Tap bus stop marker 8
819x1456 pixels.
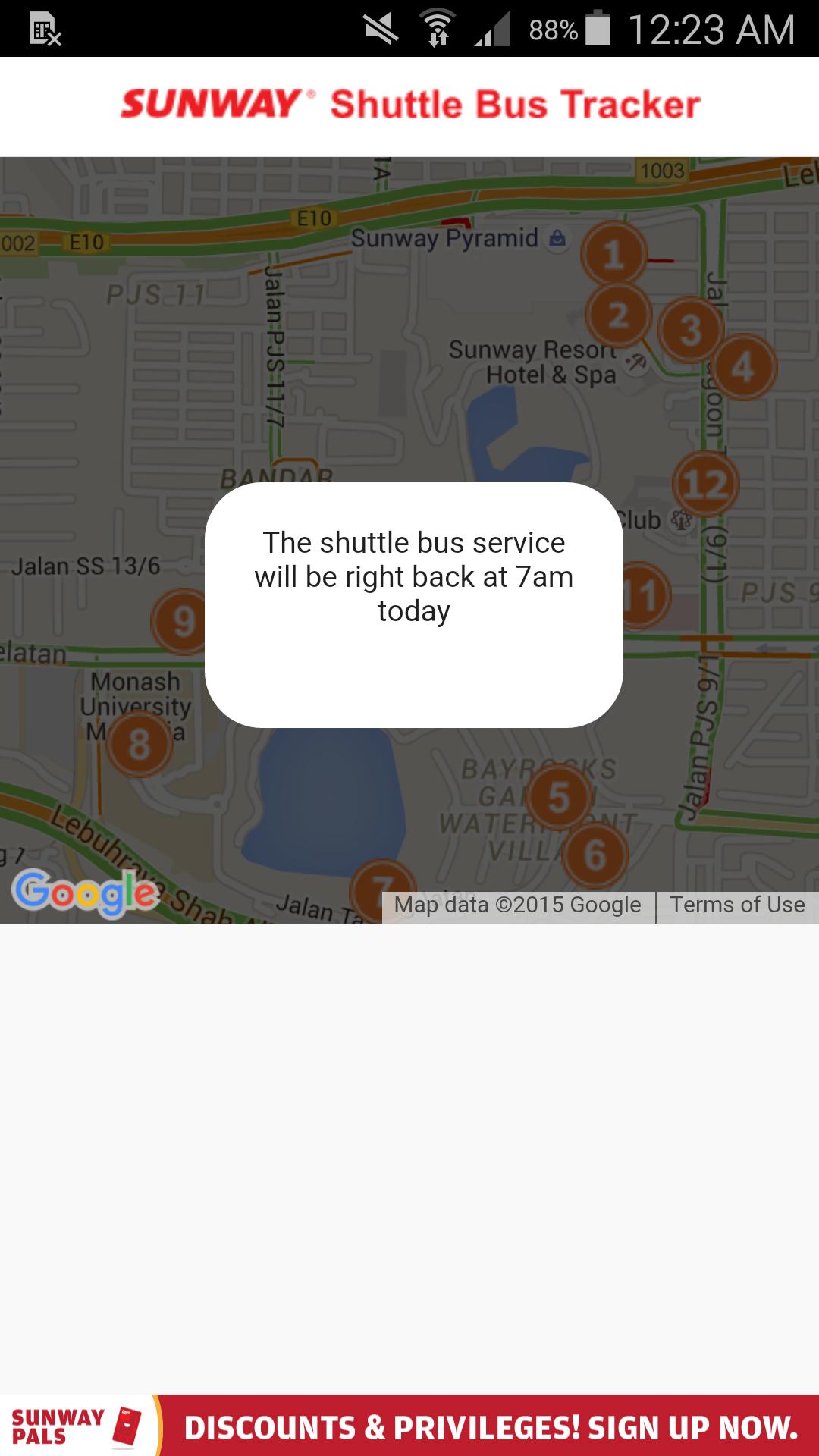(x=140, y=744)
